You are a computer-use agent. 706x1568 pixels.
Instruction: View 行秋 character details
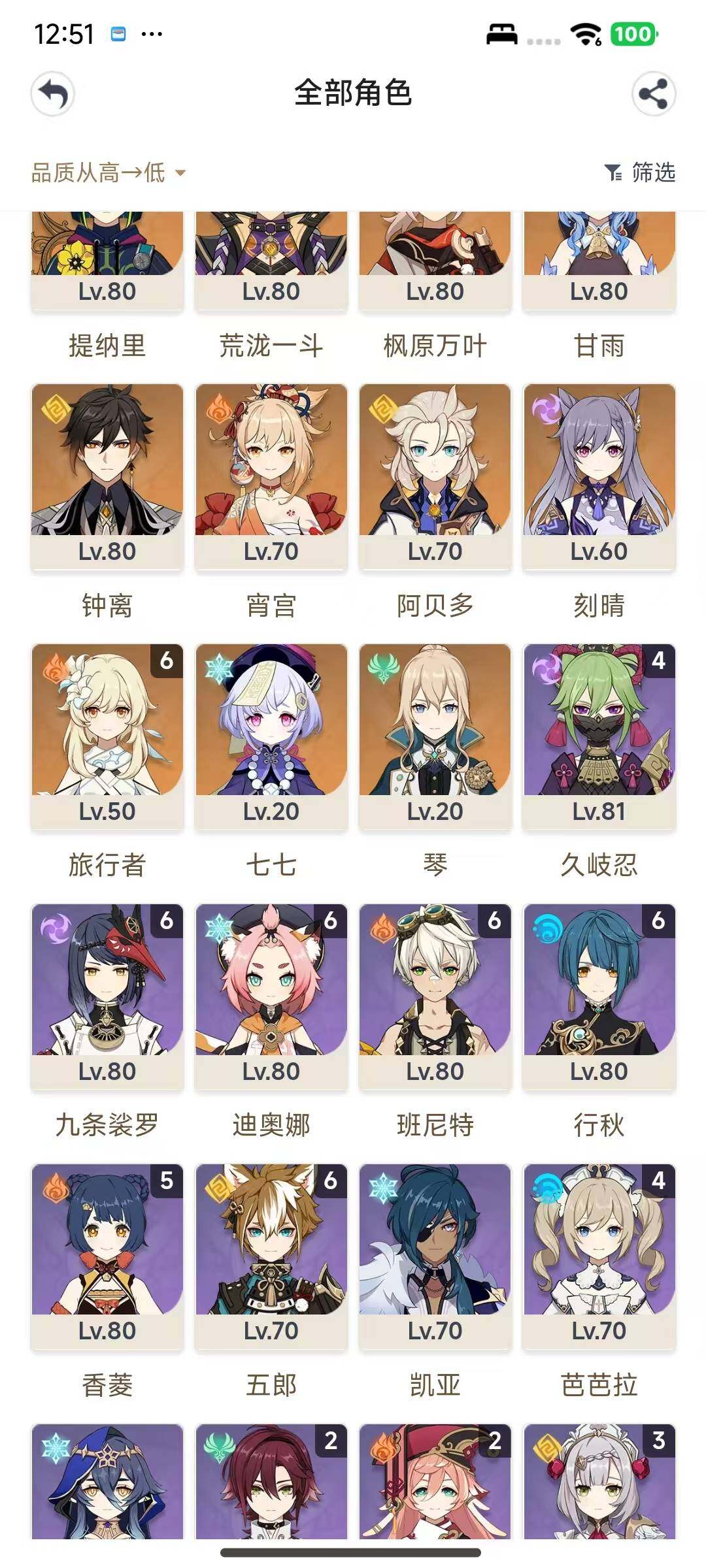tap(599, 997)
